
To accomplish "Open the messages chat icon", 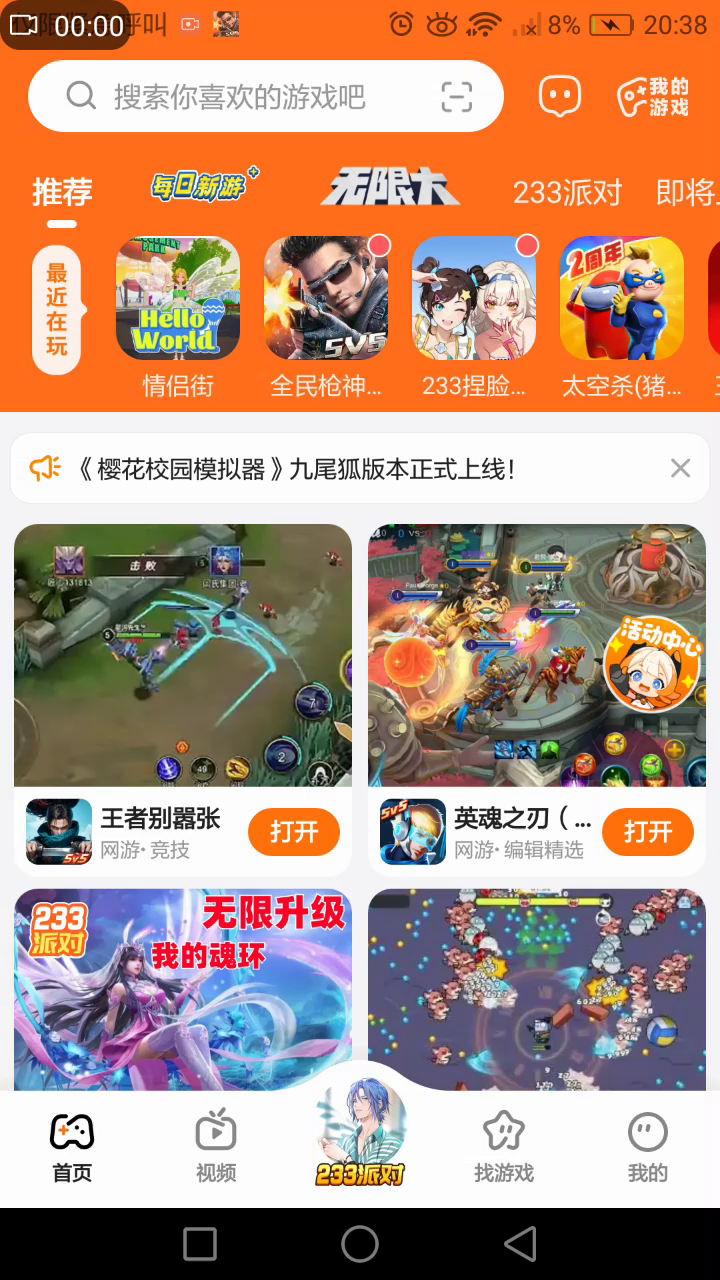I will click(560, 97).
